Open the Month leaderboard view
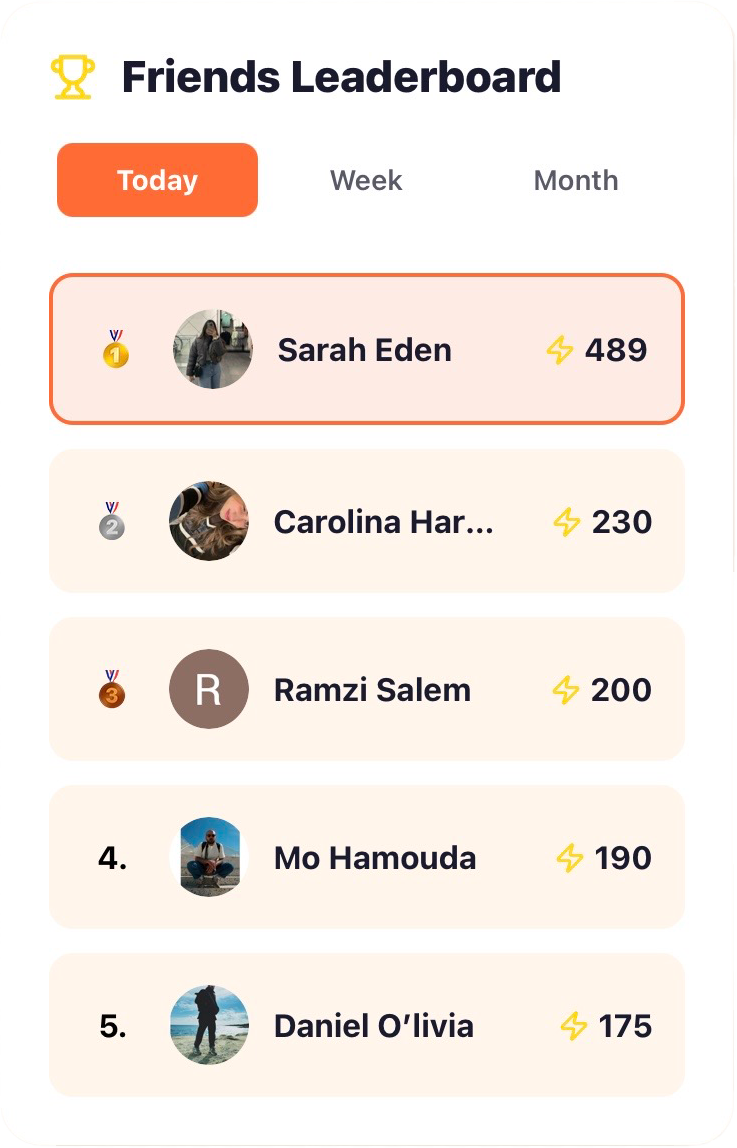The width and height of the screenshot is (737, 1148). coord(576,180)
